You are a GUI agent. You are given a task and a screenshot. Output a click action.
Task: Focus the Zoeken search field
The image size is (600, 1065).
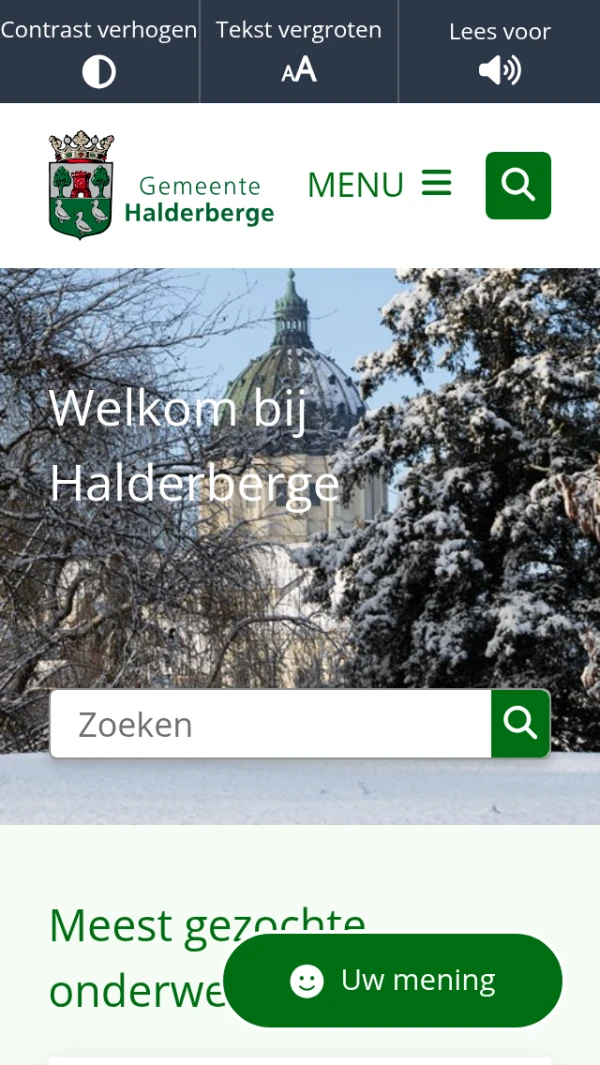click(270, 724)
